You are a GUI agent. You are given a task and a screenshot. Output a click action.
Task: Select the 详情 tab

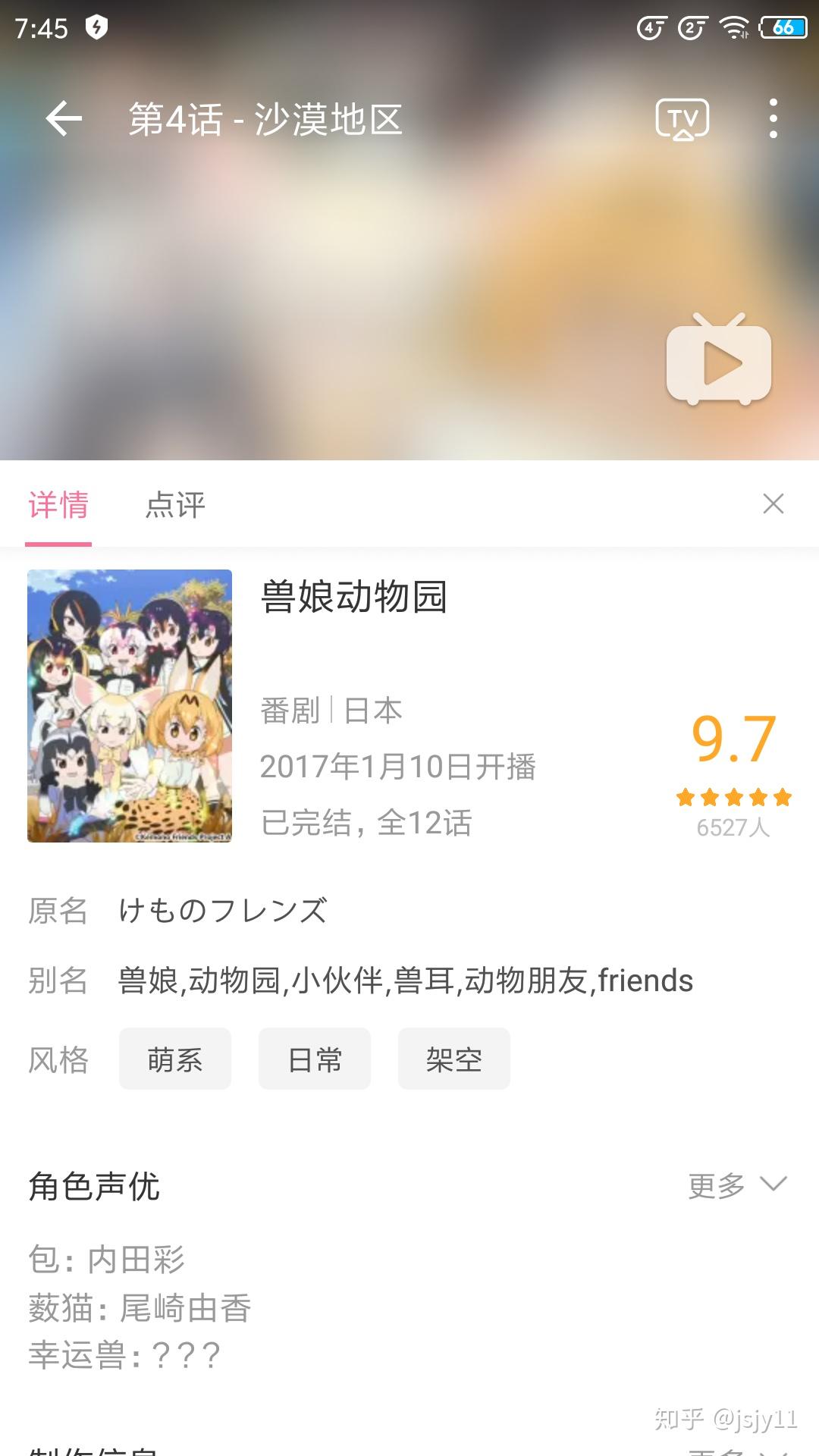click(x=58, y=505)
